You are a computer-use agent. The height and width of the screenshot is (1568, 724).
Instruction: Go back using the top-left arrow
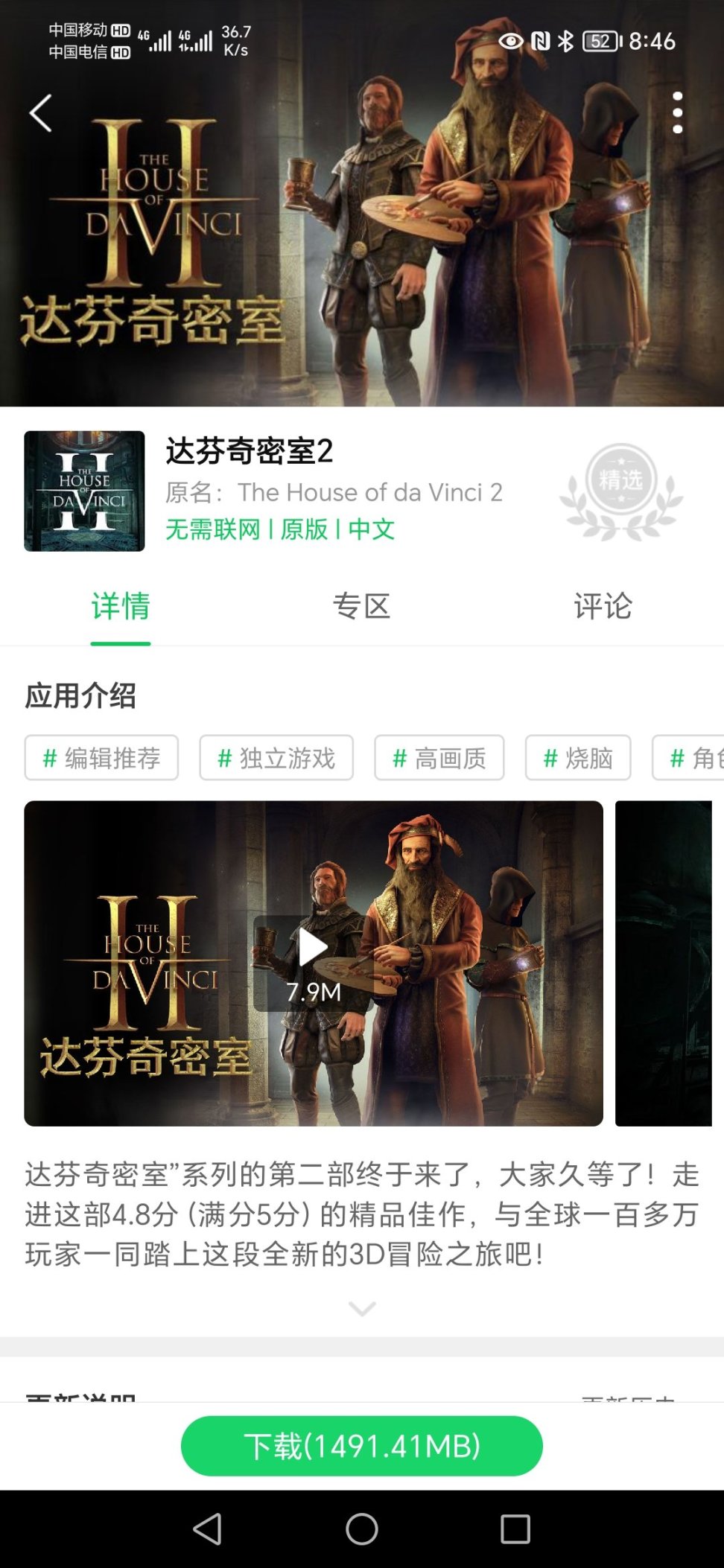point(41,113)
